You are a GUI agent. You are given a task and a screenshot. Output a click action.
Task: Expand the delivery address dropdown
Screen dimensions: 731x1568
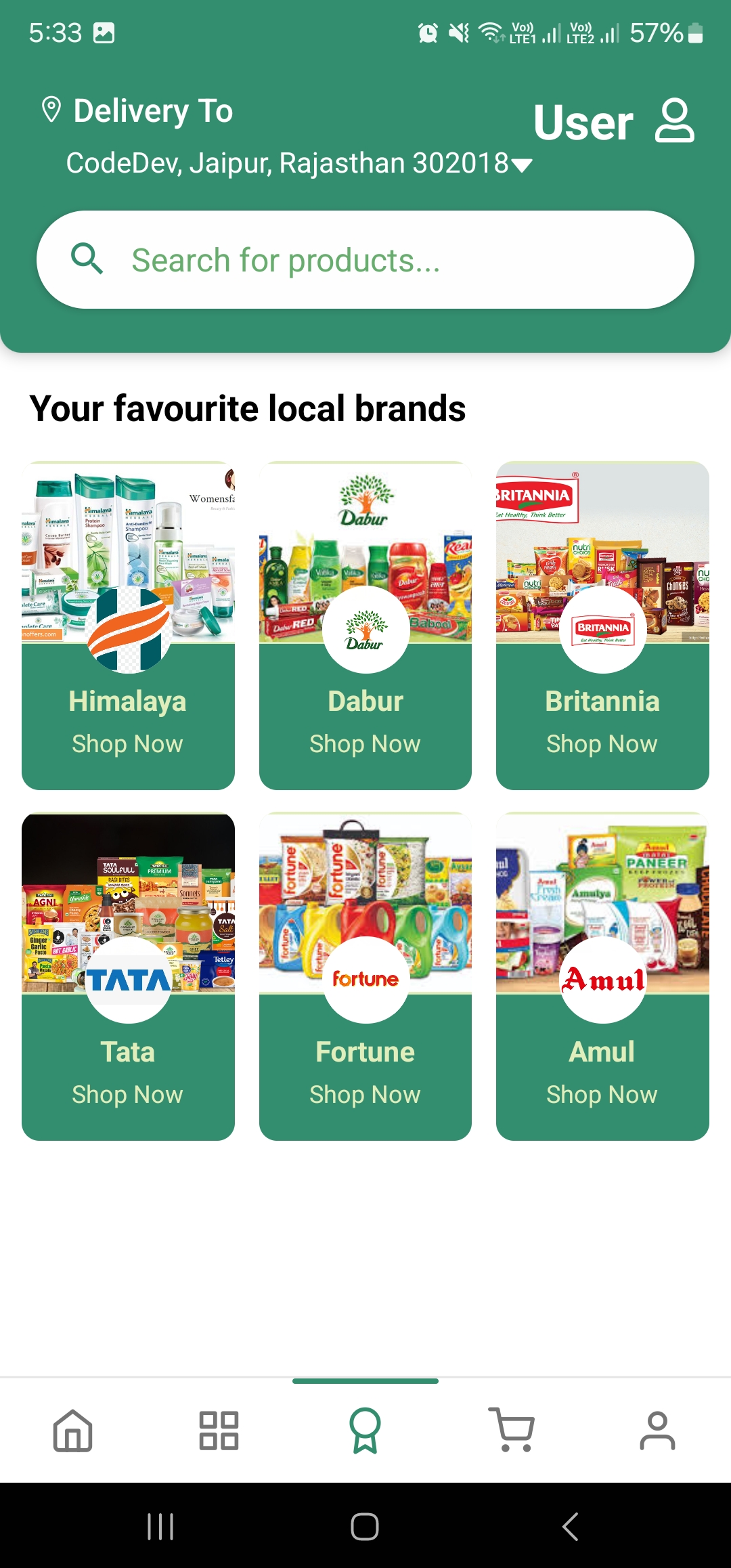[522, 165]
